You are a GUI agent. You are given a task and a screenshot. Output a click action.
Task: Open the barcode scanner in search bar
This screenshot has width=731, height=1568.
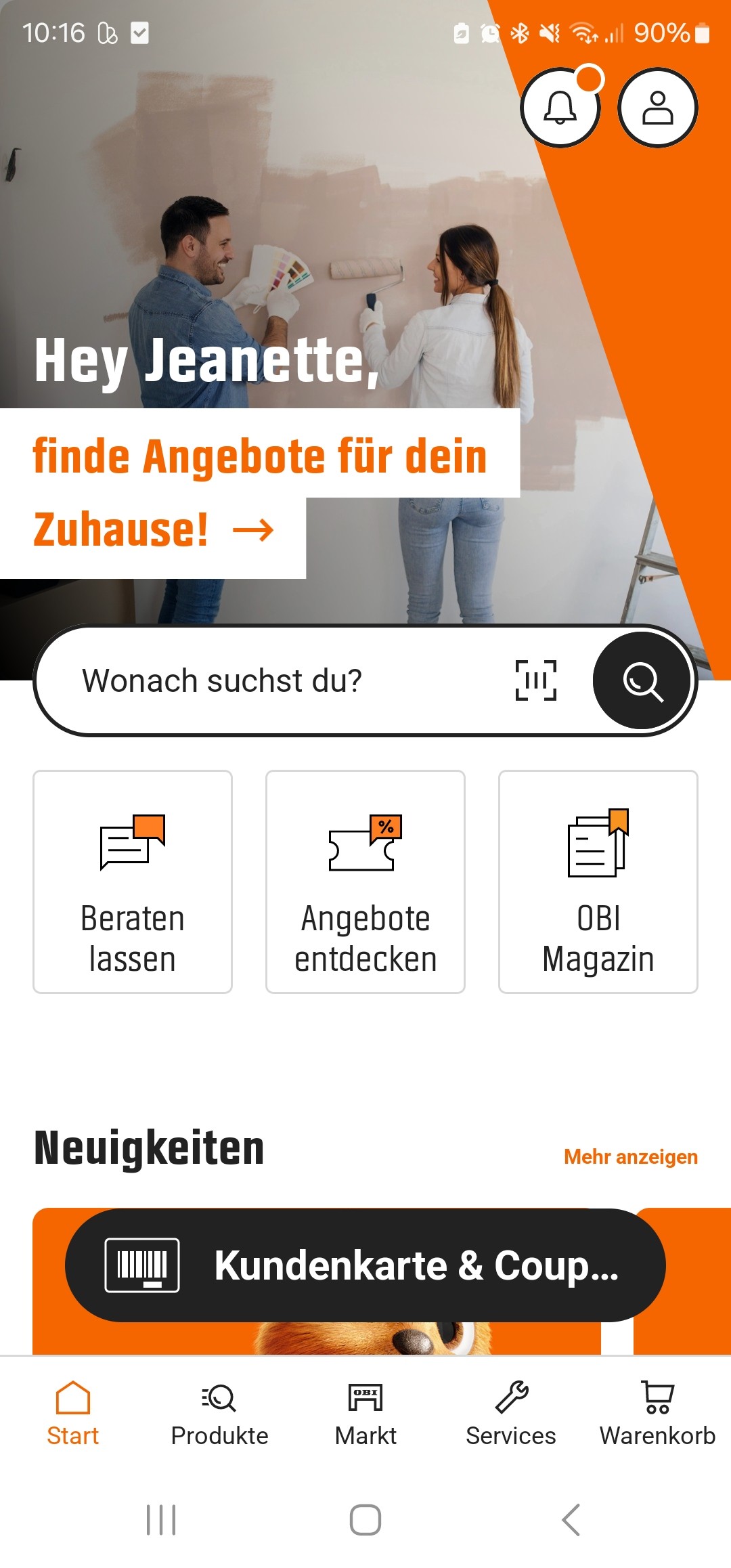click(535, 680)
